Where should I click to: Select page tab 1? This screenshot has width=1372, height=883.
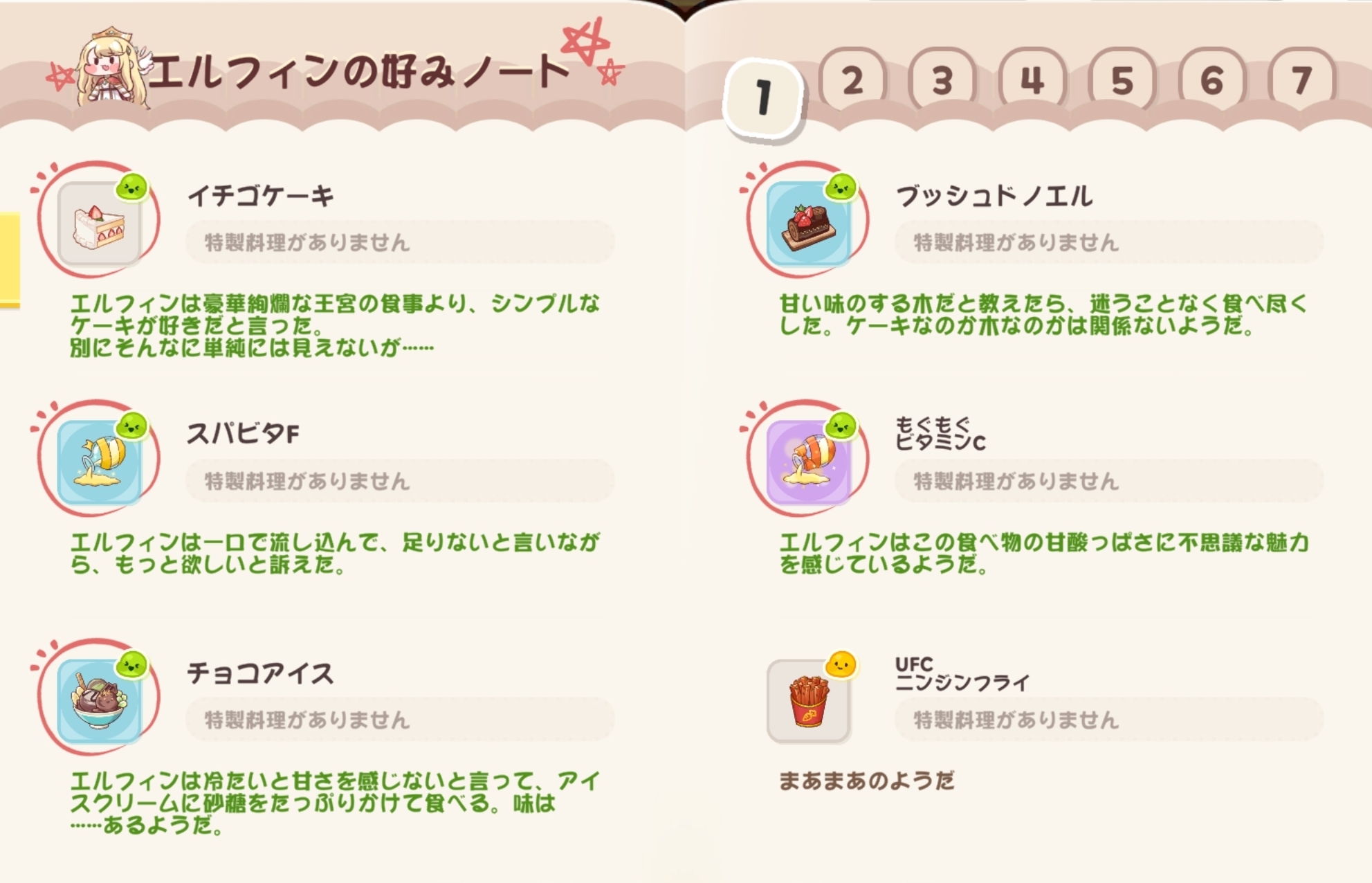click(763, 97)
